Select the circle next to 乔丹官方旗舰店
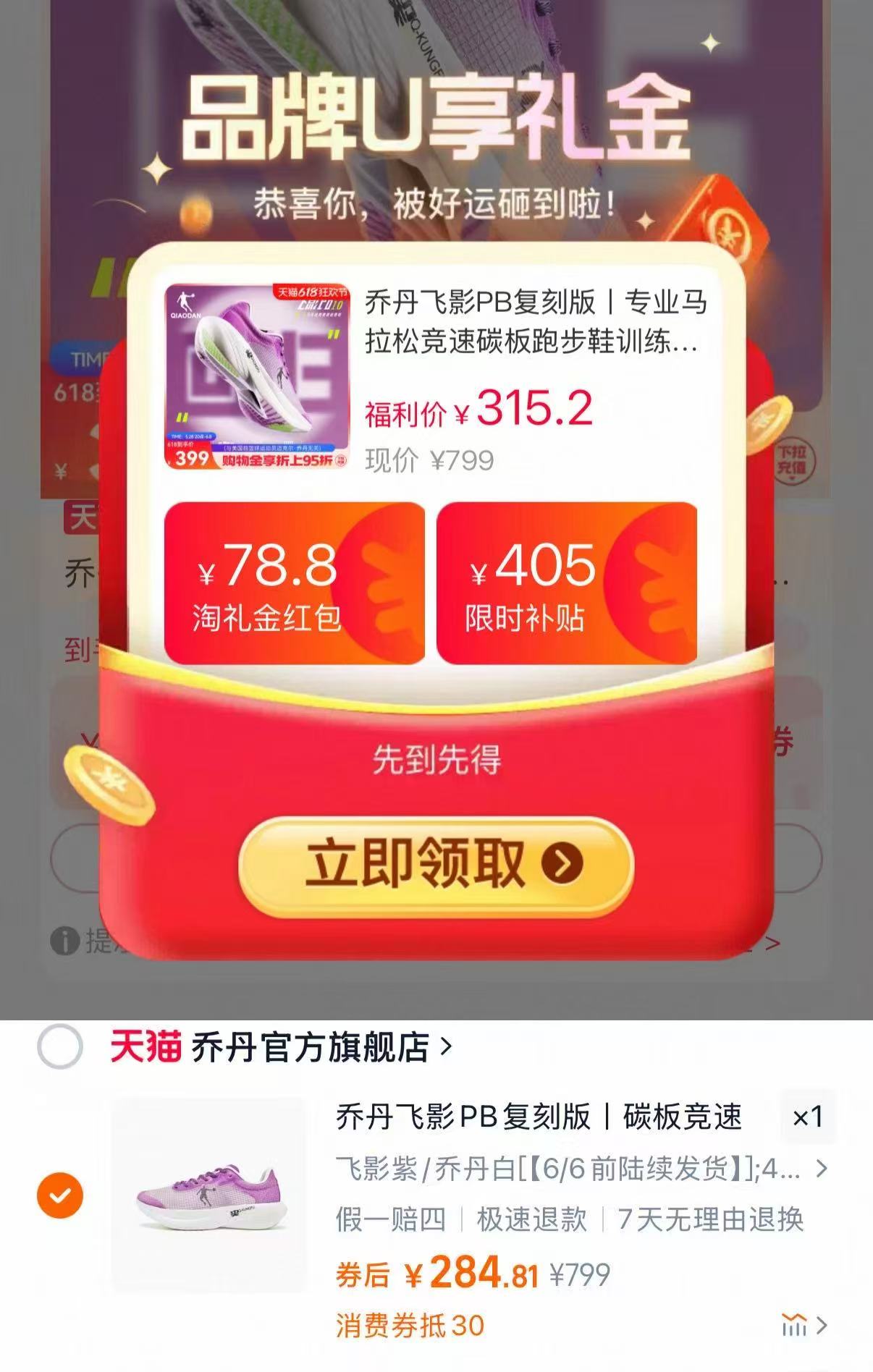 point(59,1044)
